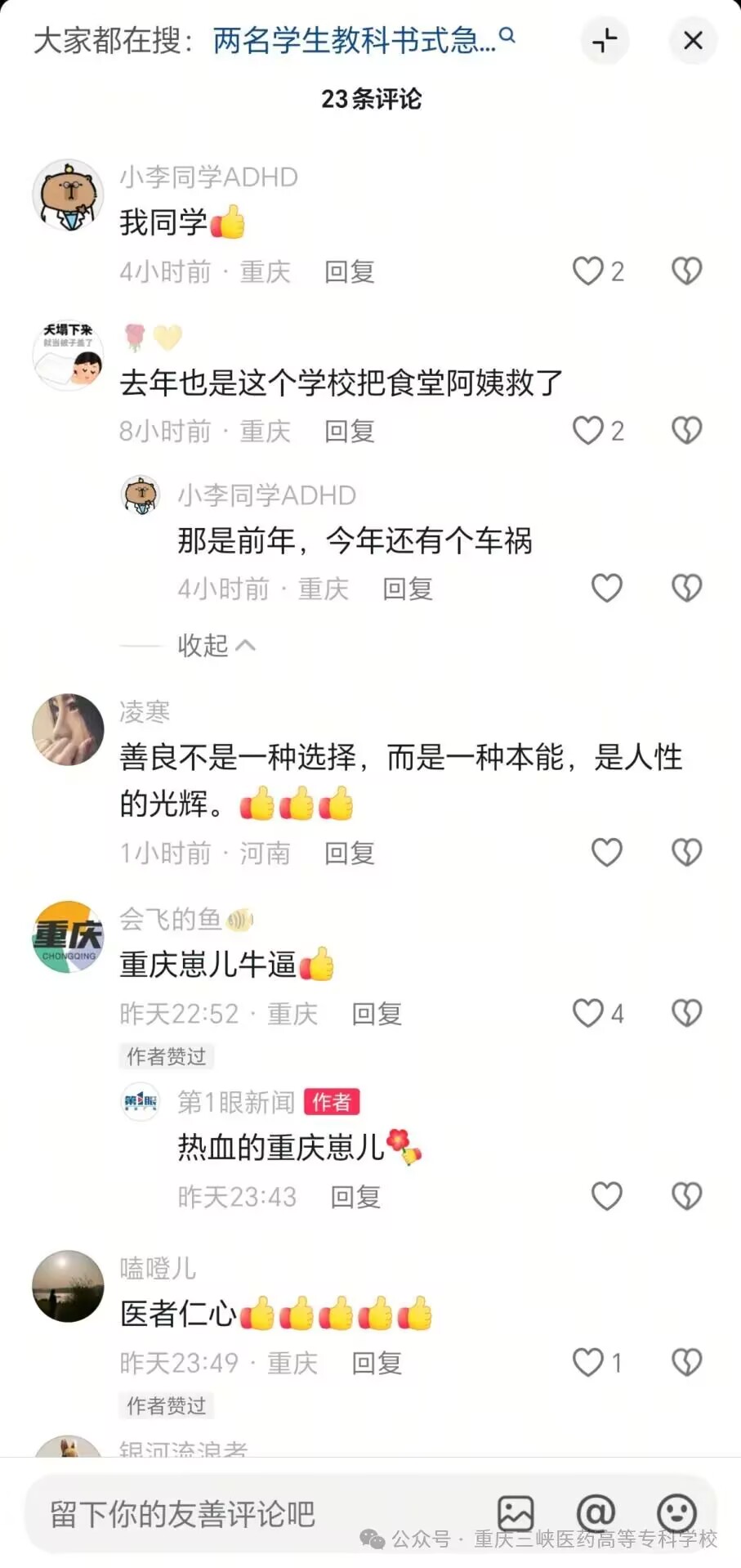The height and width of the screenshot is (1568, 741).
Task: Reply to comment 去年也是这个学校把食堂阿姨救了
Action: 349,431
